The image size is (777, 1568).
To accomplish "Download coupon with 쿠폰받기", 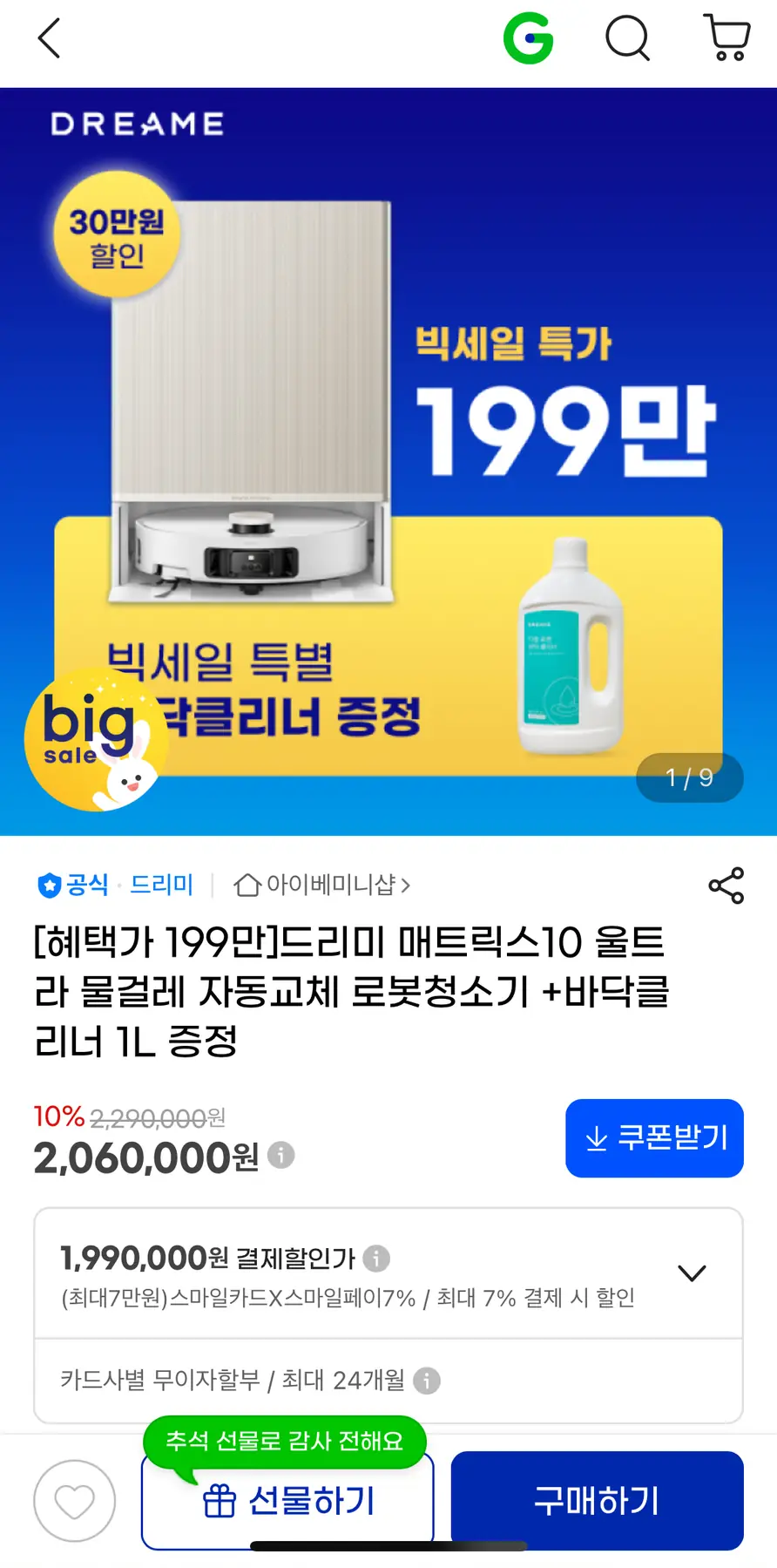I will pyautogui.click(x=654, y=1138).
